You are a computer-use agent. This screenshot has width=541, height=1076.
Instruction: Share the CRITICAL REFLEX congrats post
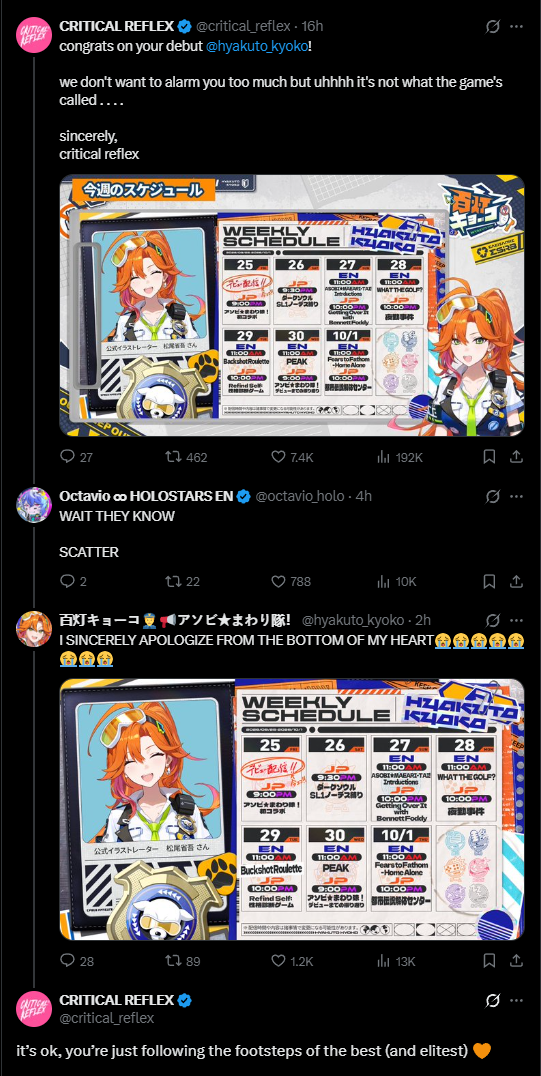click(518, 456)
